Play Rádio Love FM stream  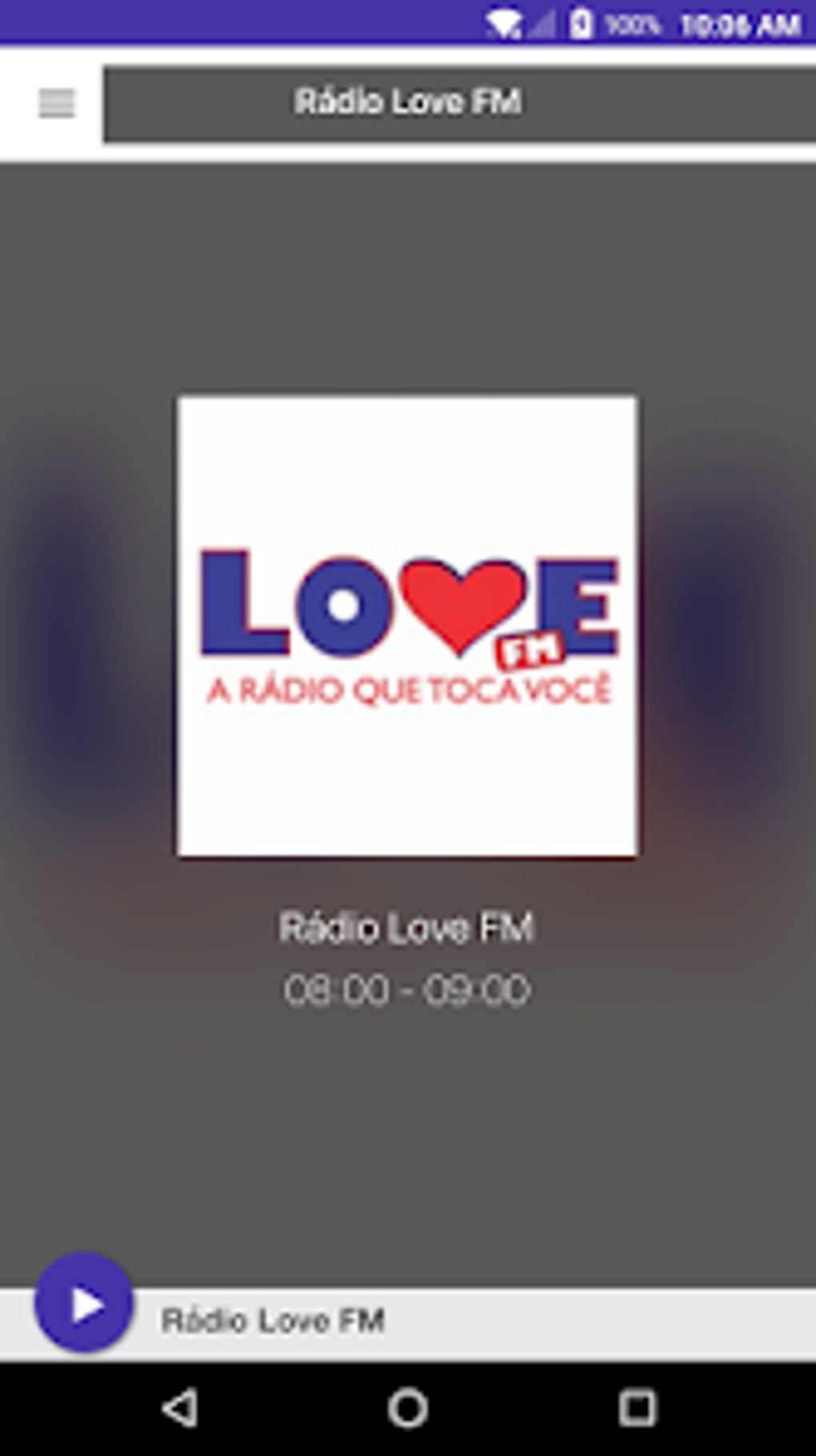click(x=84, y=1304)
